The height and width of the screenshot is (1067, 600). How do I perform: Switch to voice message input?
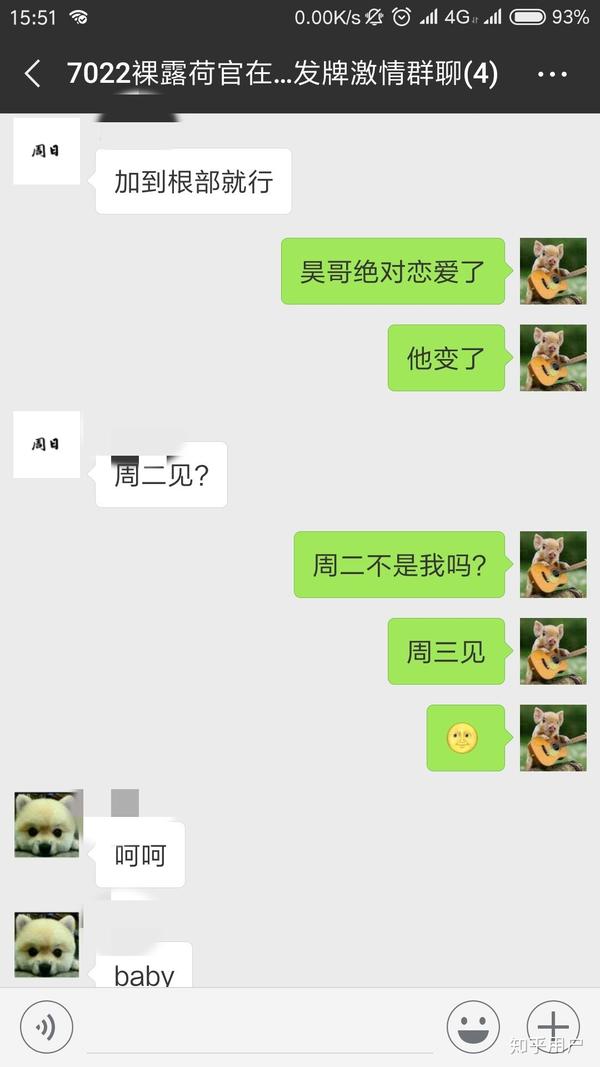44,1026
